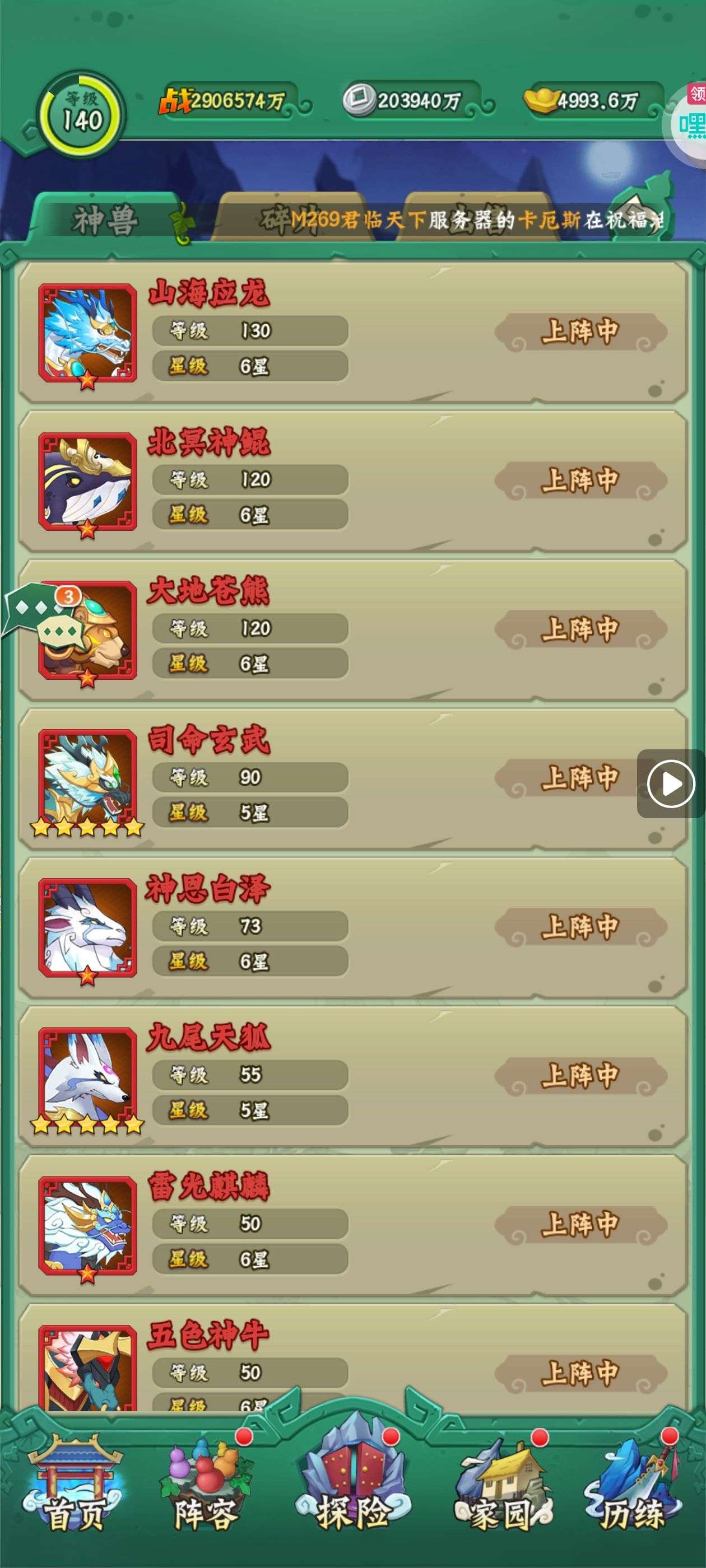View player level 140 avatar badge
Screen dimensions: 706x1568
tap(82, 113)
